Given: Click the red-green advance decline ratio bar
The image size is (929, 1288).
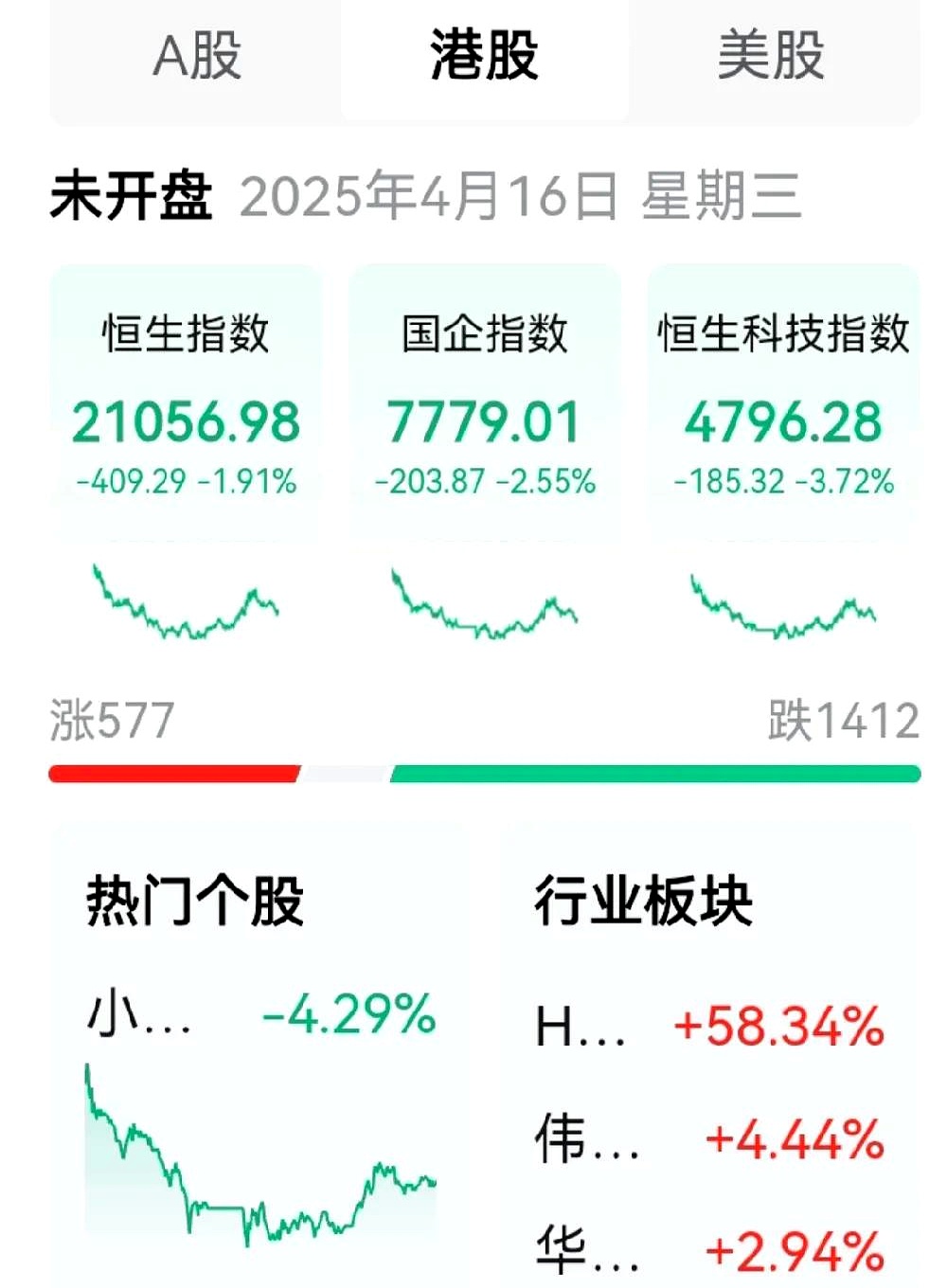Looking at the screenshot, I should 484,774.
